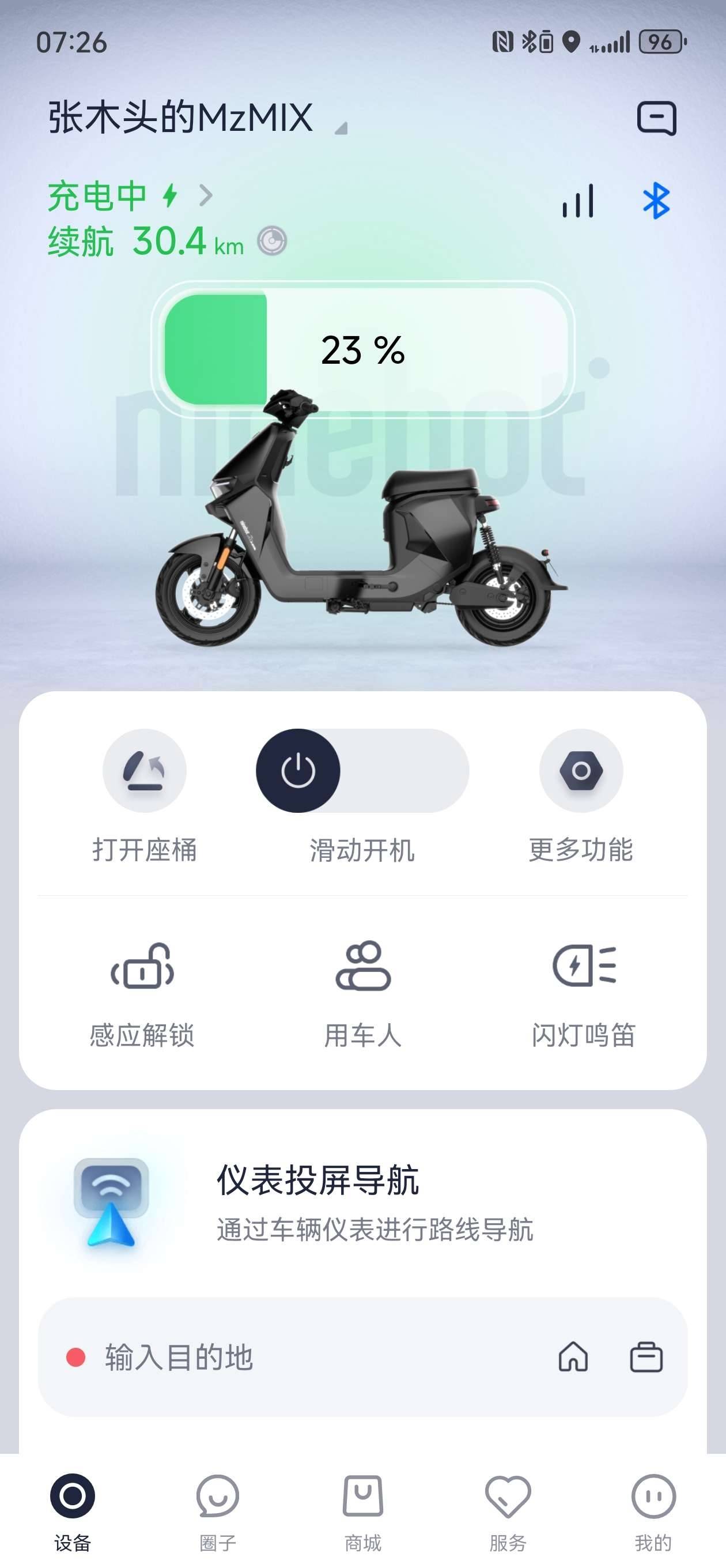Tap the Bluetooth connection icon
The image size is (726, 1568).
point(655,201)
